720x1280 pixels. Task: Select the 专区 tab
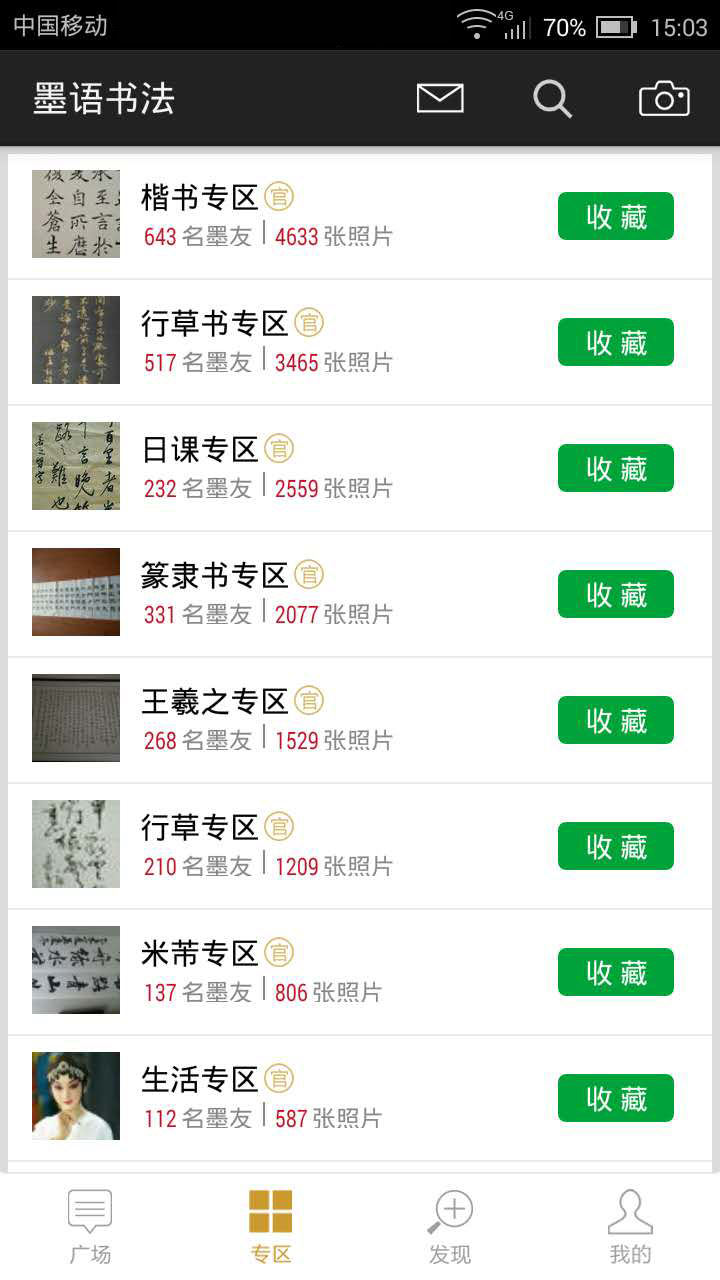(270, 1226)
